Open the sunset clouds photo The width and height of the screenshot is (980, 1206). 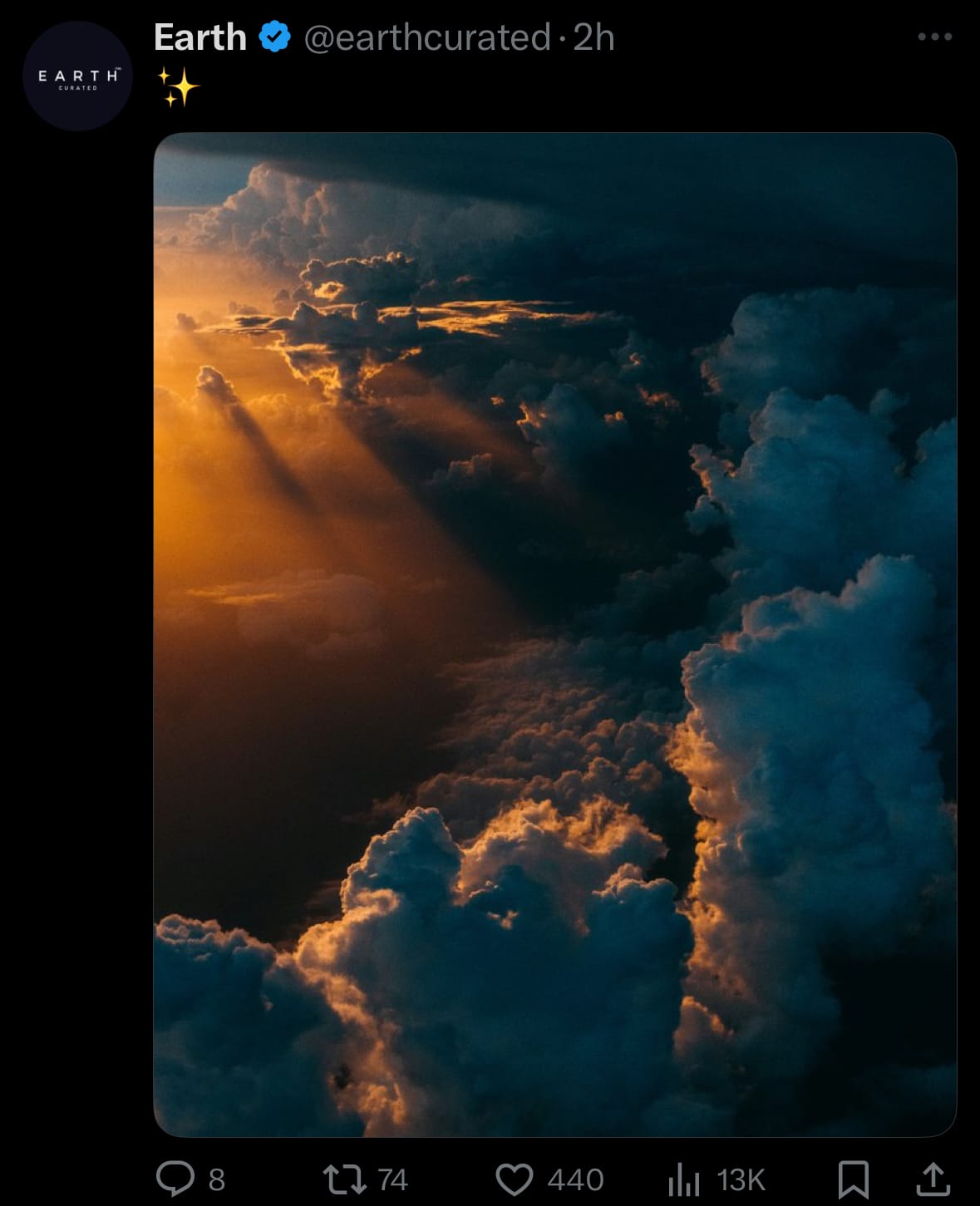tap(554, 634)
